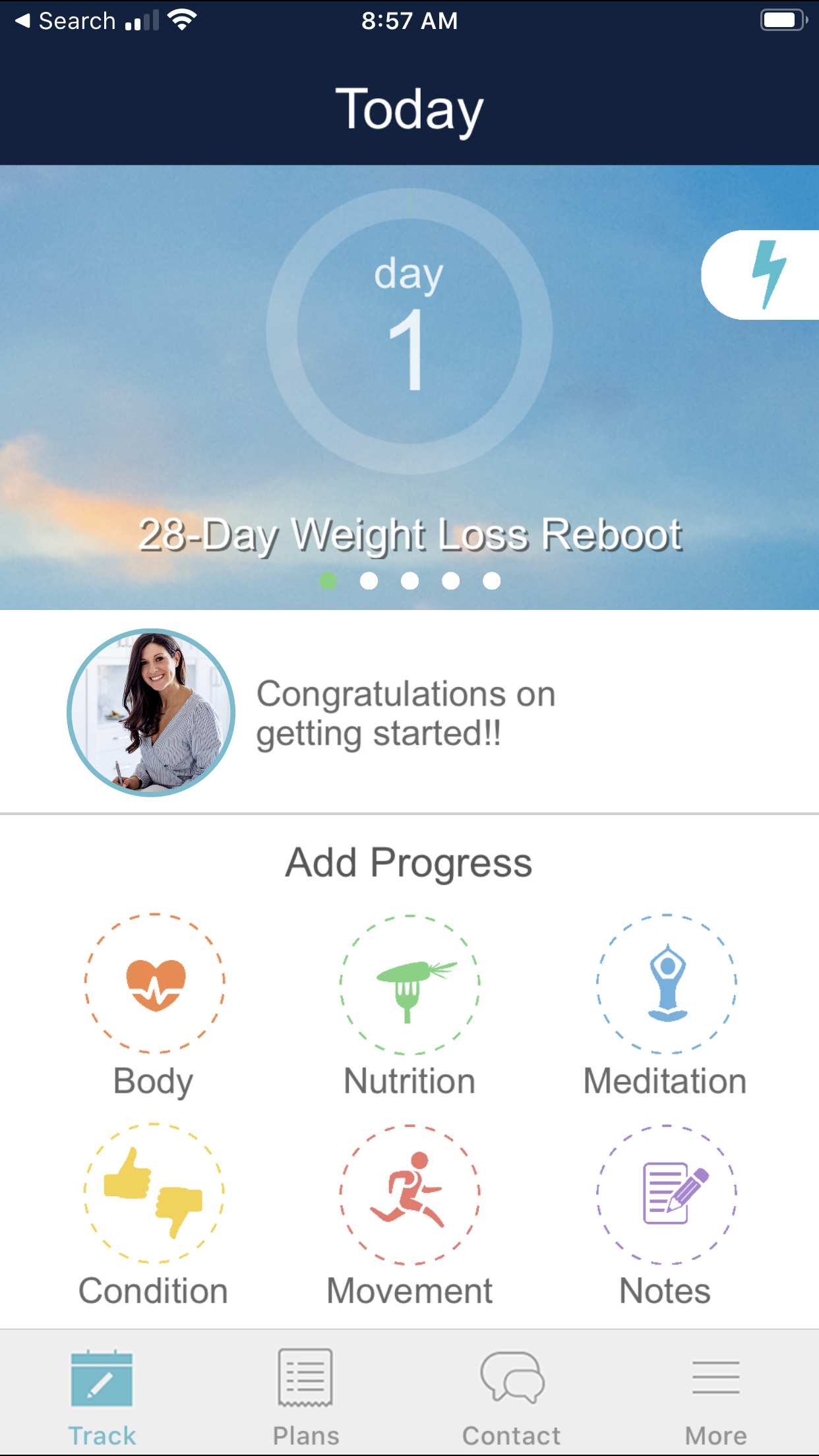This screenshot has height=1456, width=819.
Task: Open the day 1 progress circle
Action: click(409, 331)
